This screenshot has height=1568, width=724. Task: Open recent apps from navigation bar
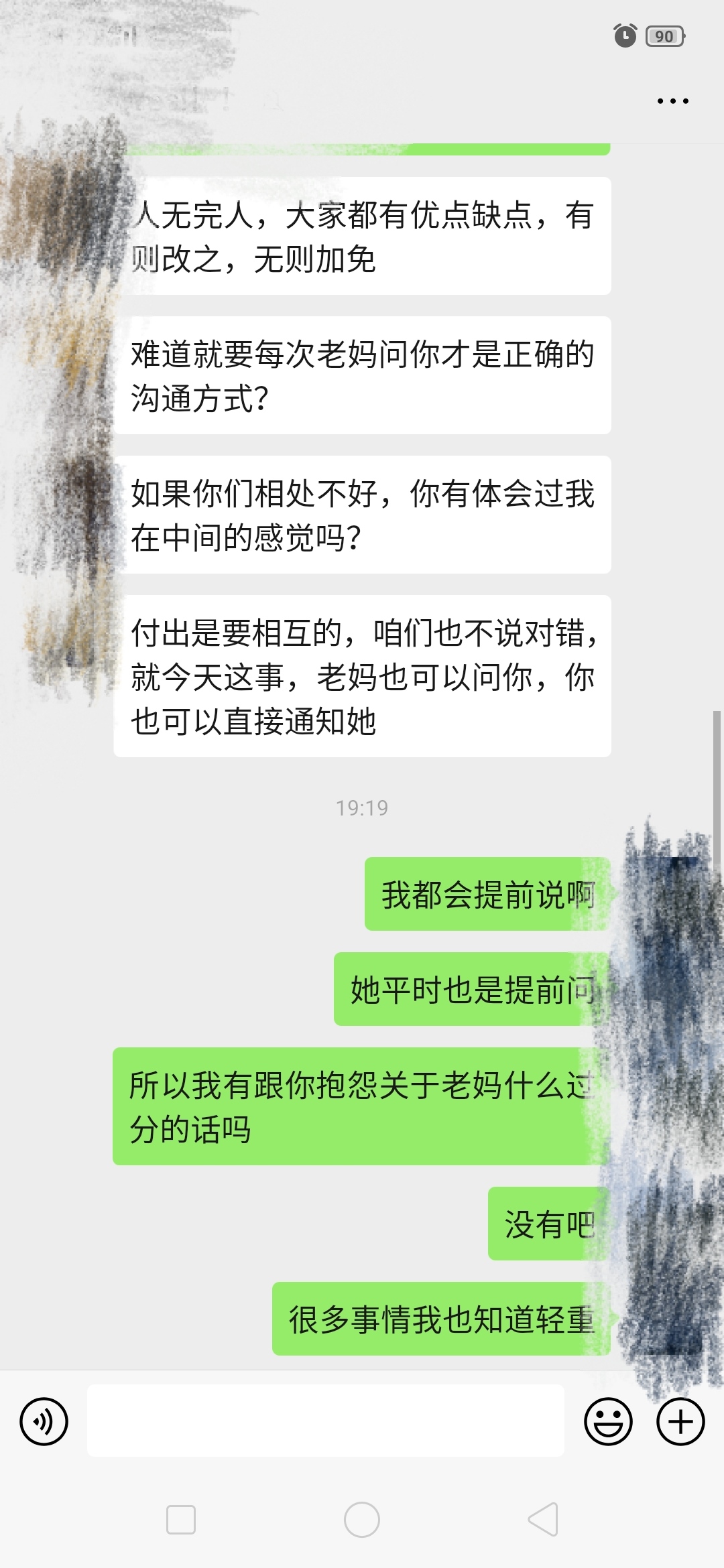click(181, 1519)
